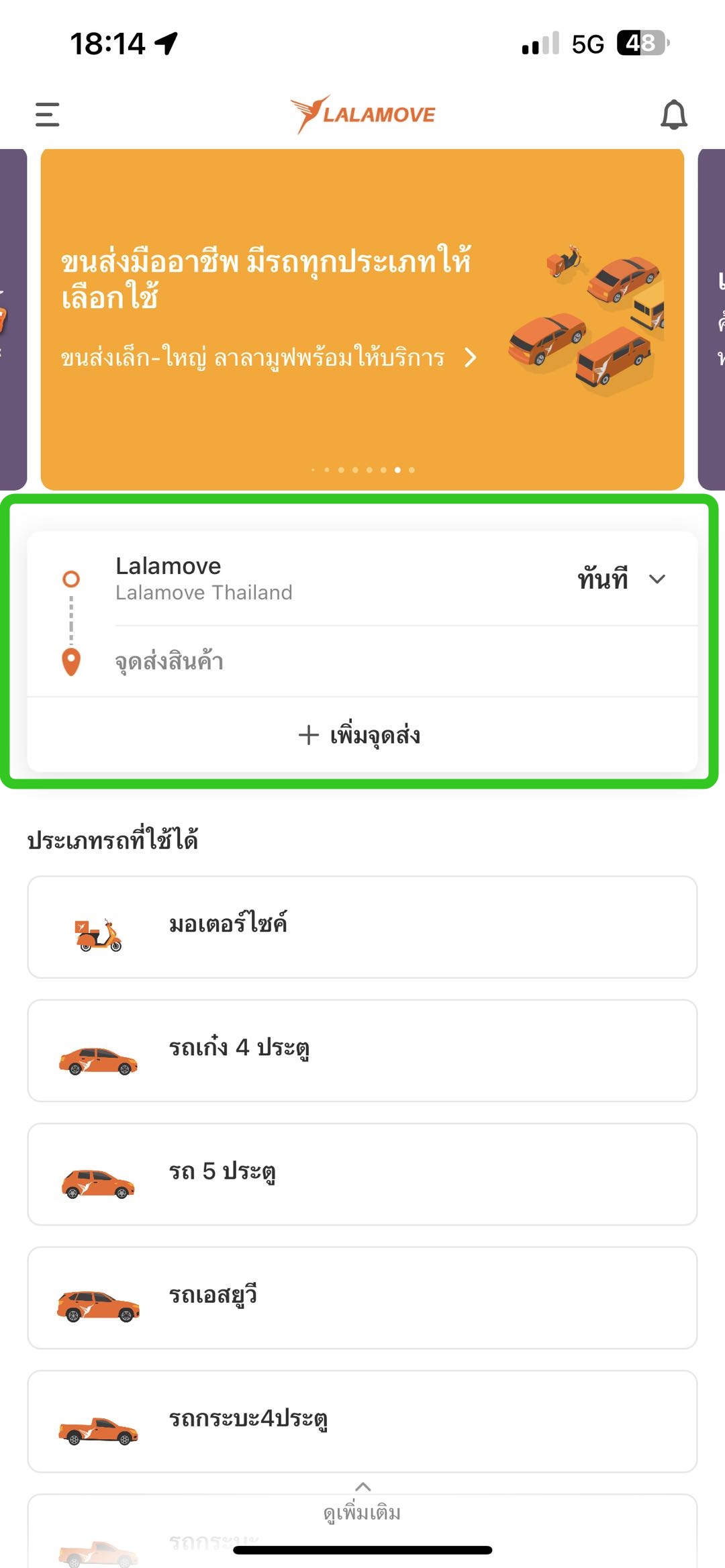The width and height of the screenshot is (725, 1568).
Task: Select รถ 5 ประตู vehicle option
Action: click(362, 1174)
